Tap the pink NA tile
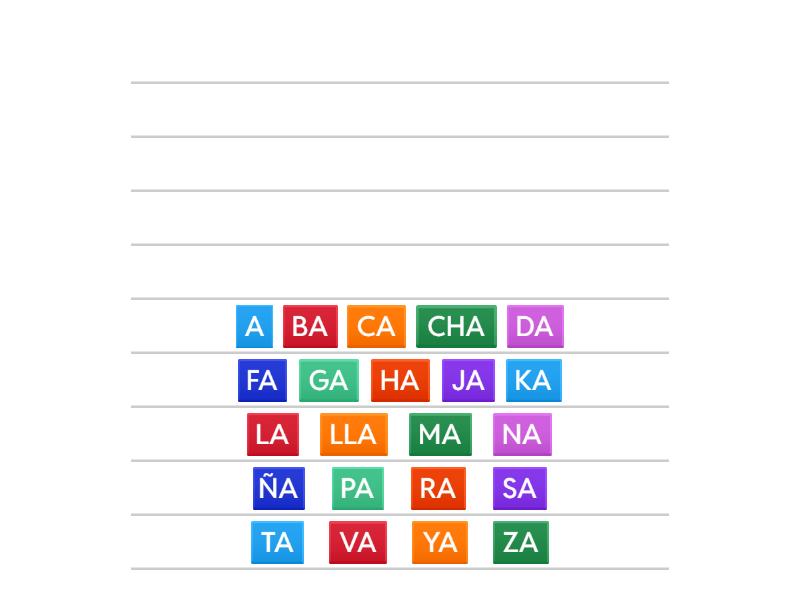Image resolution: width=800 pixels, height=600 pixels. 522,435
